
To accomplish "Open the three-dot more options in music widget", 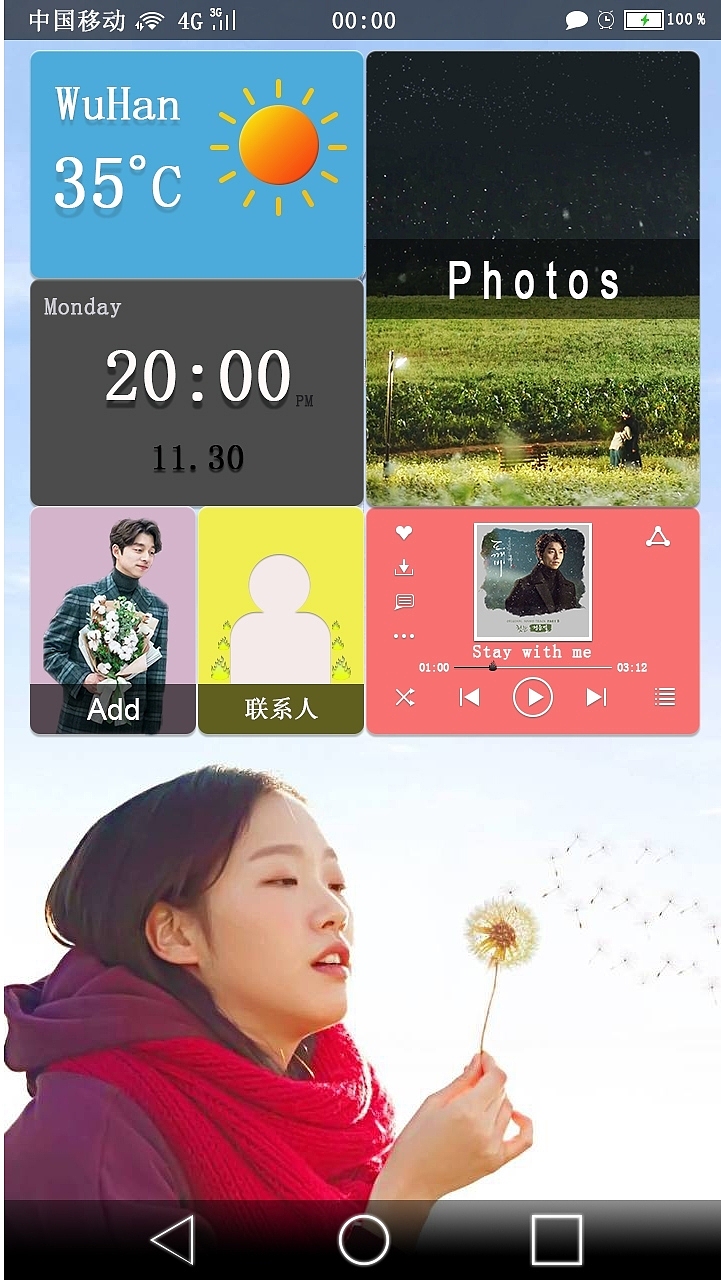I will pyautogui.click(x=404, y=636).
